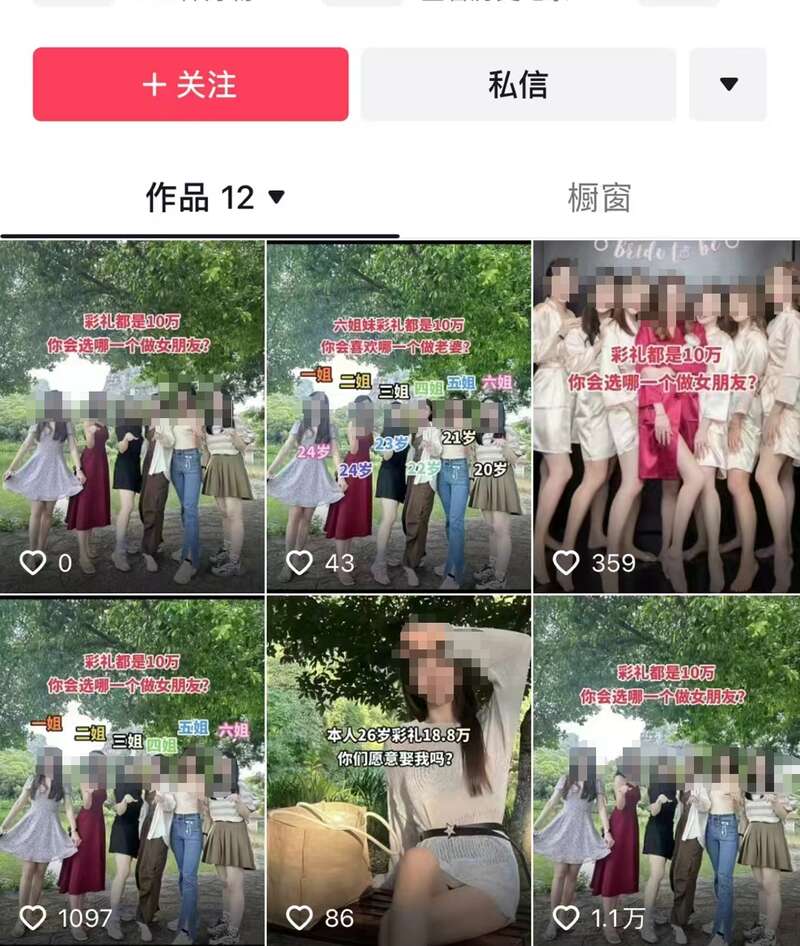The height and width of the screenshot is (946, 800).
Task: Open 私信 private message
Action: (518, 85)
